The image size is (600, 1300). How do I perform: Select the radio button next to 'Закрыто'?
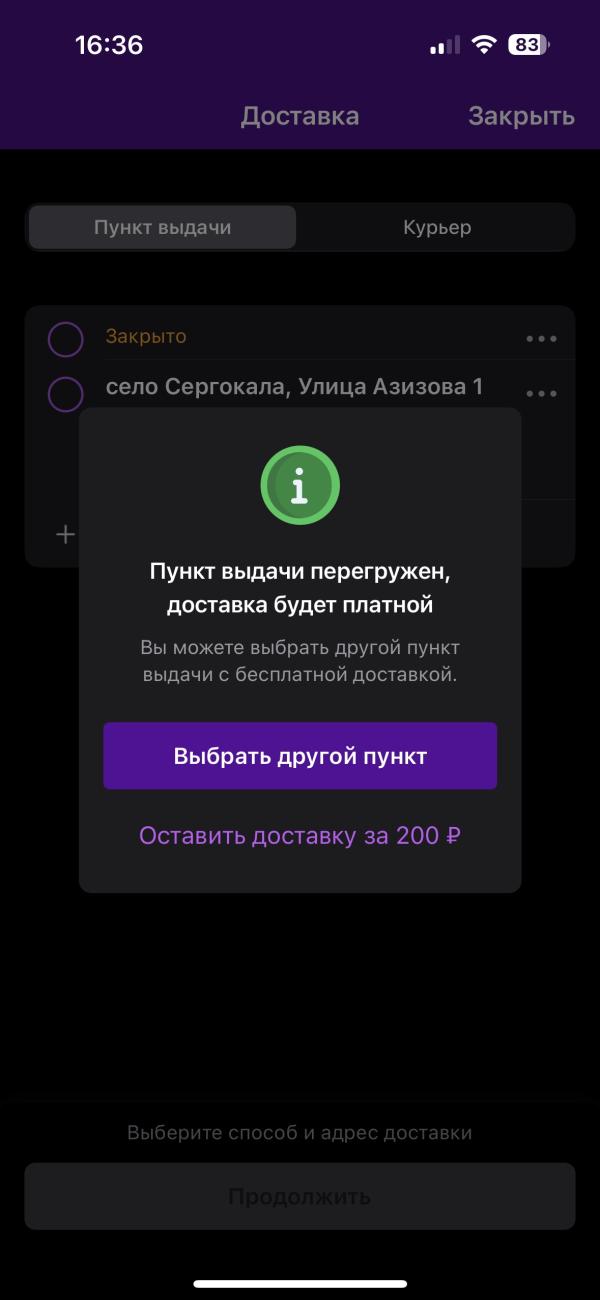66,340
